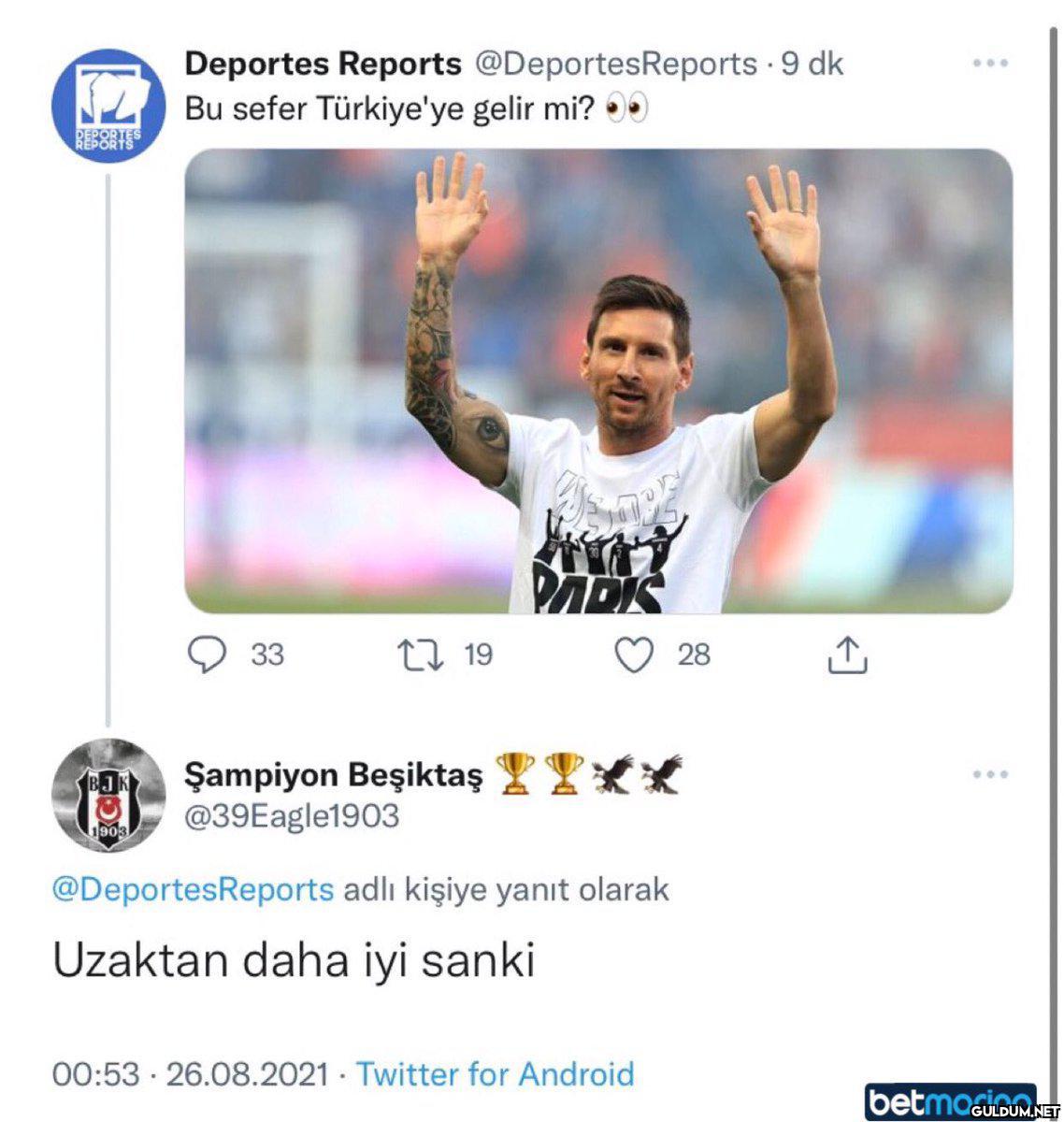Open overflow menu on Şampiyon Beşiktaş reply
1064x1122 pixels.
coord(990,774)
